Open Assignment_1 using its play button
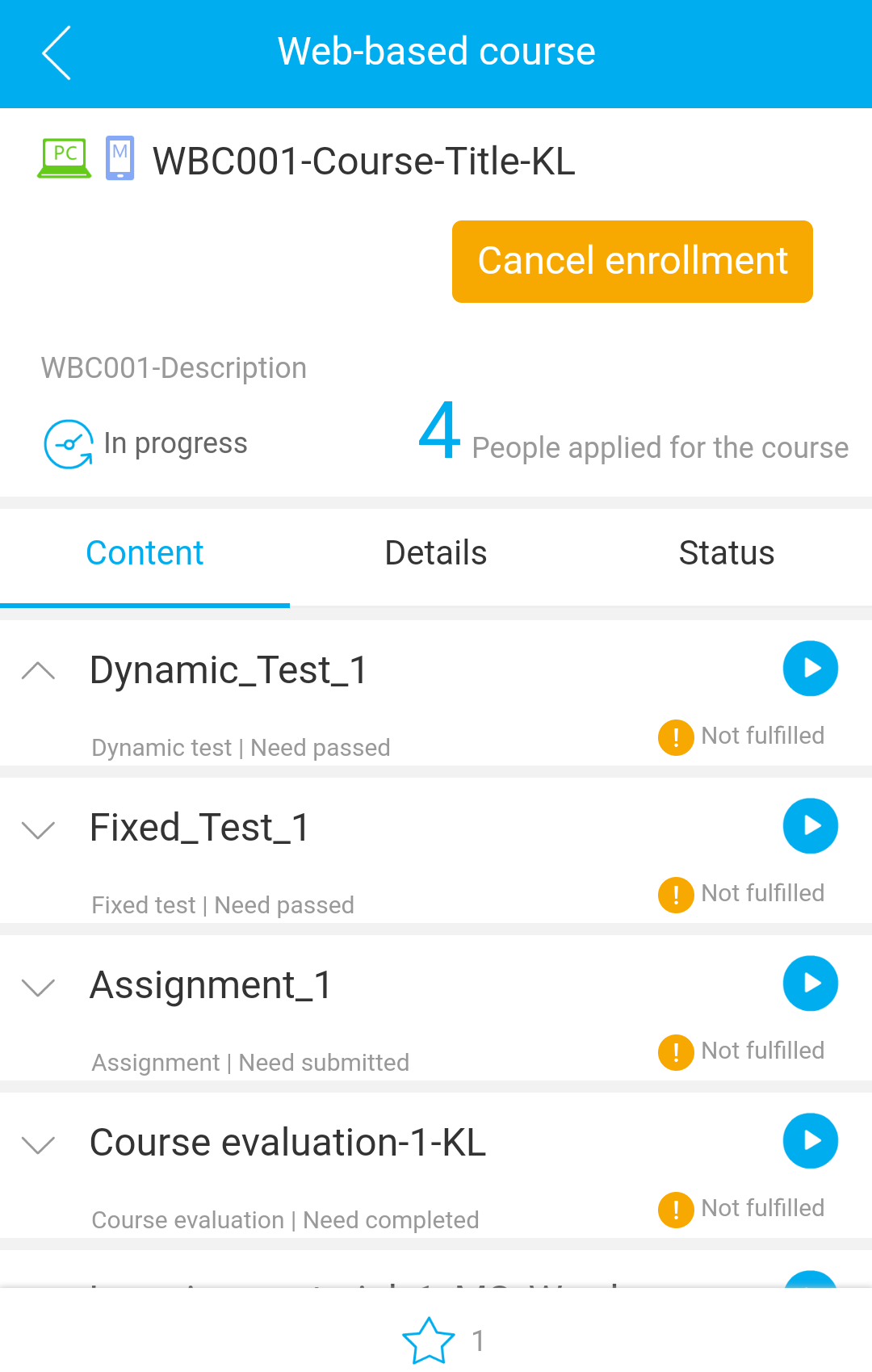Image resolution: width=872 pixels, height=1372 pixels. tap(810, 984)
